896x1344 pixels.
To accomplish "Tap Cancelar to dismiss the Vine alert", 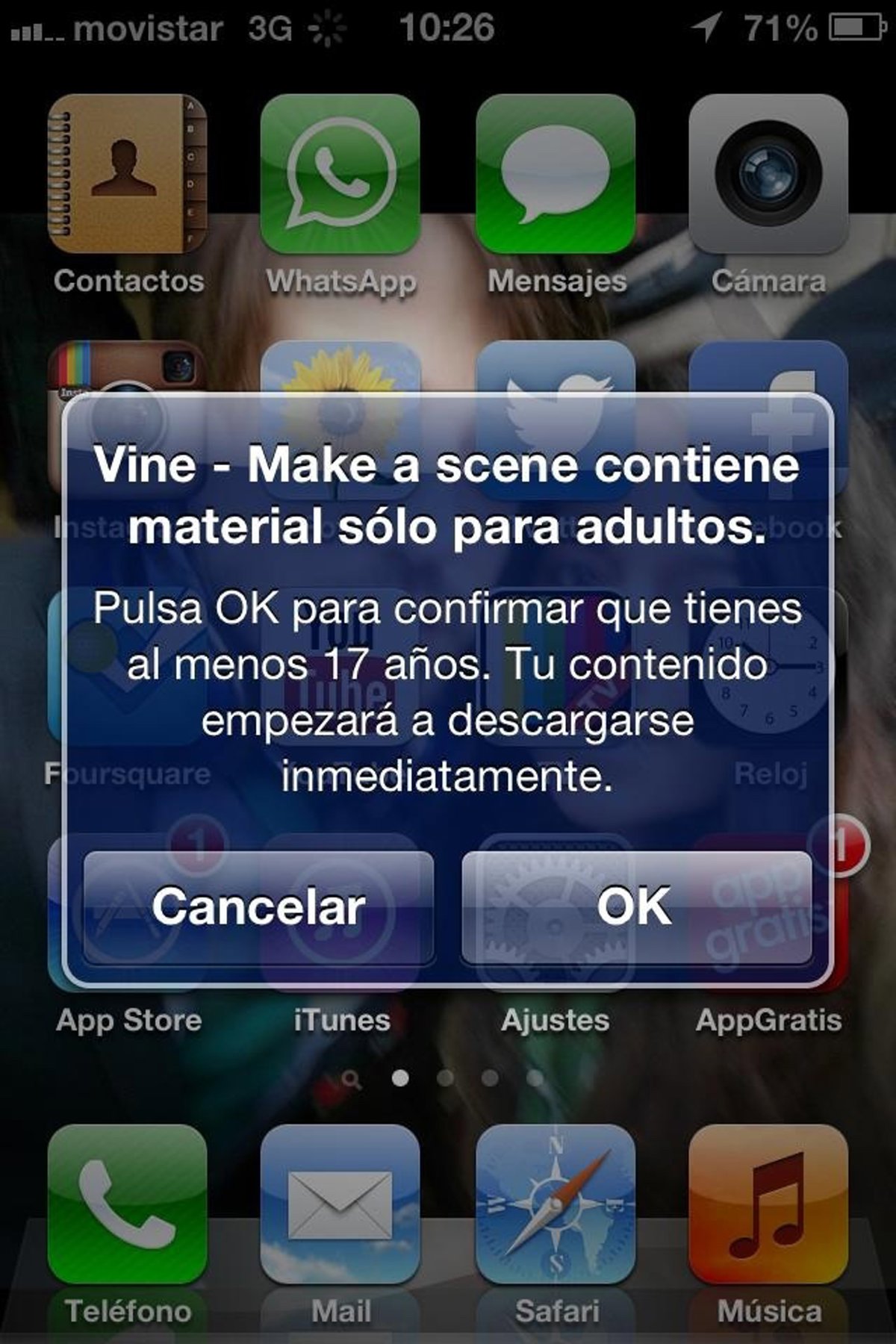I will tap(258, 907).
